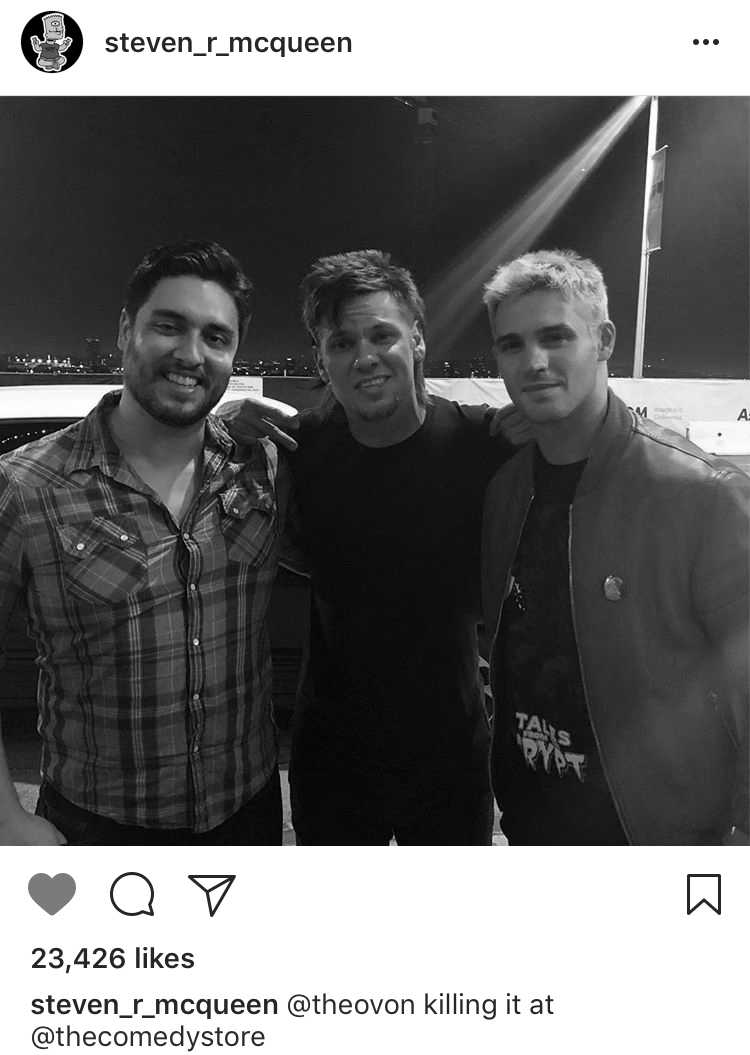Save the post with the bookmark icon
750x1055 pixels.
tap(703, 894)
